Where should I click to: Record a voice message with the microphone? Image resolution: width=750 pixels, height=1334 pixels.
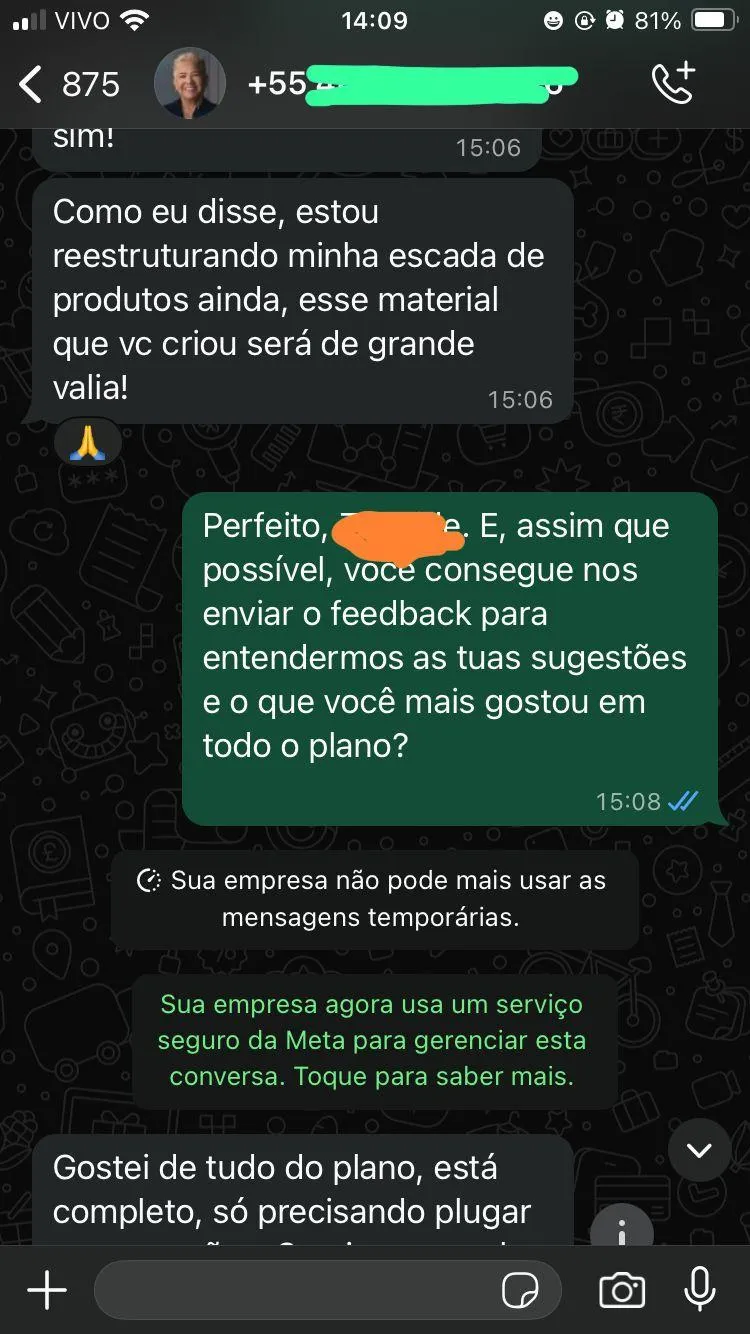[x=700, y=1290]
